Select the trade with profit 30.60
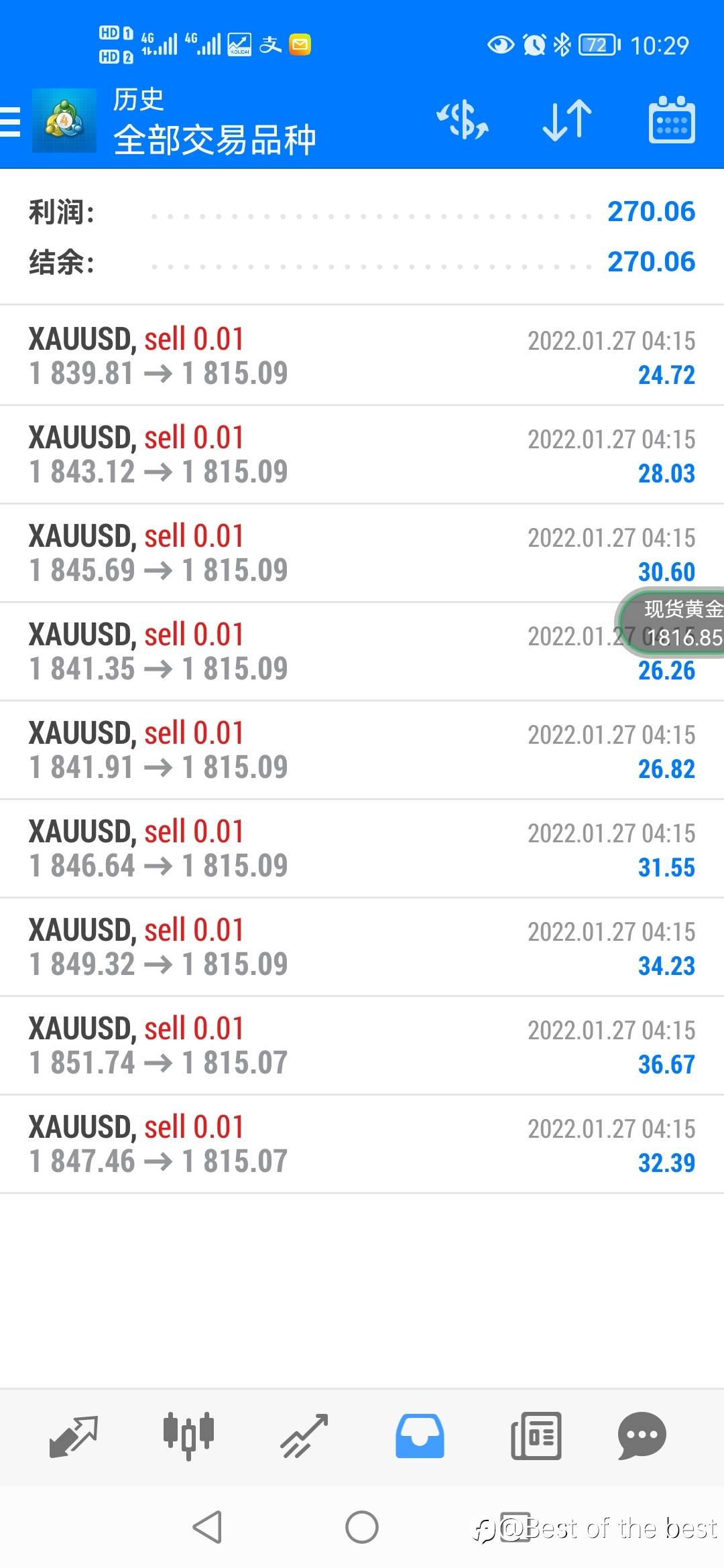724x1568 pixels. click(x=362, y=553)
